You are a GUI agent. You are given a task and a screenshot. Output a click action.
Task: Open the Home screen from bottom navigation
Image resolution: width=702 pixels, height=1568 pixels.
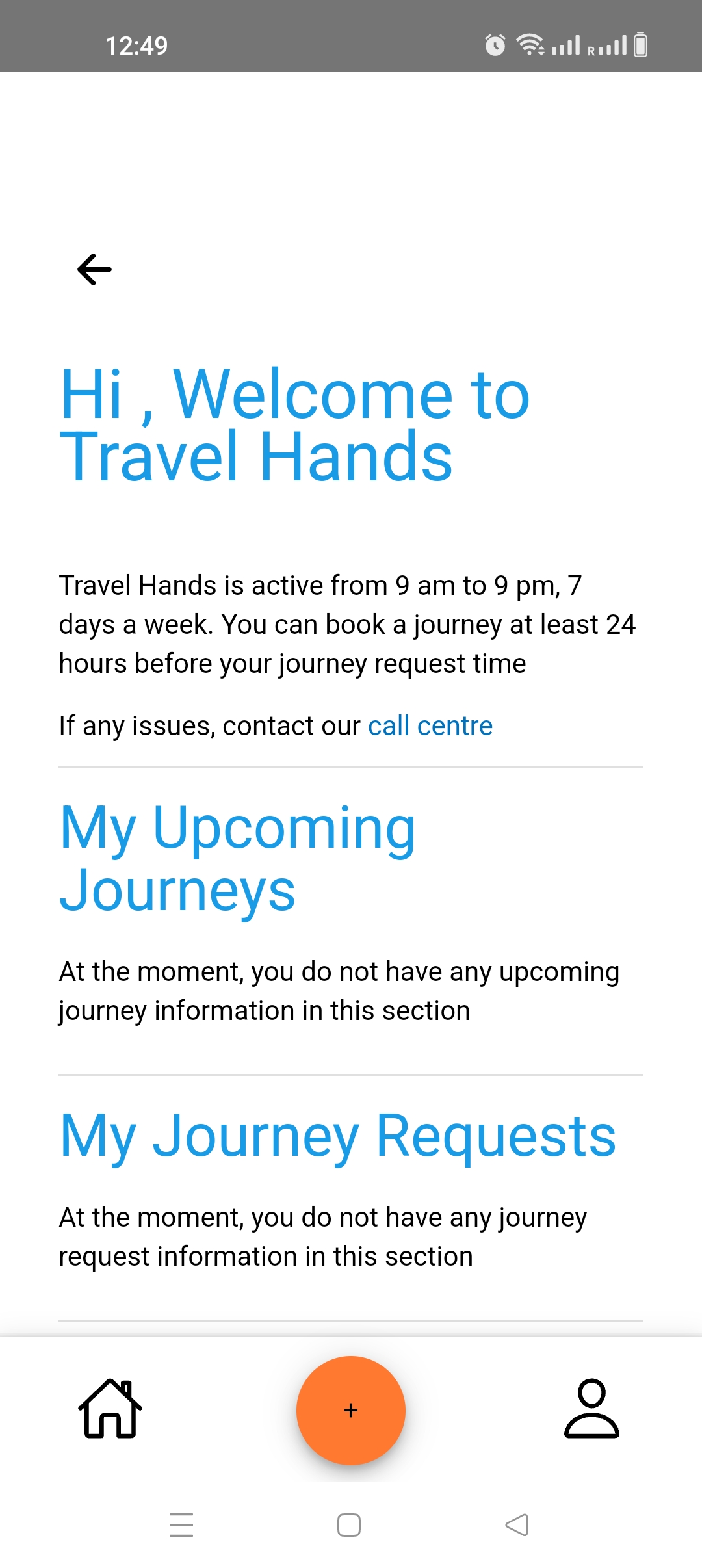109,1409
